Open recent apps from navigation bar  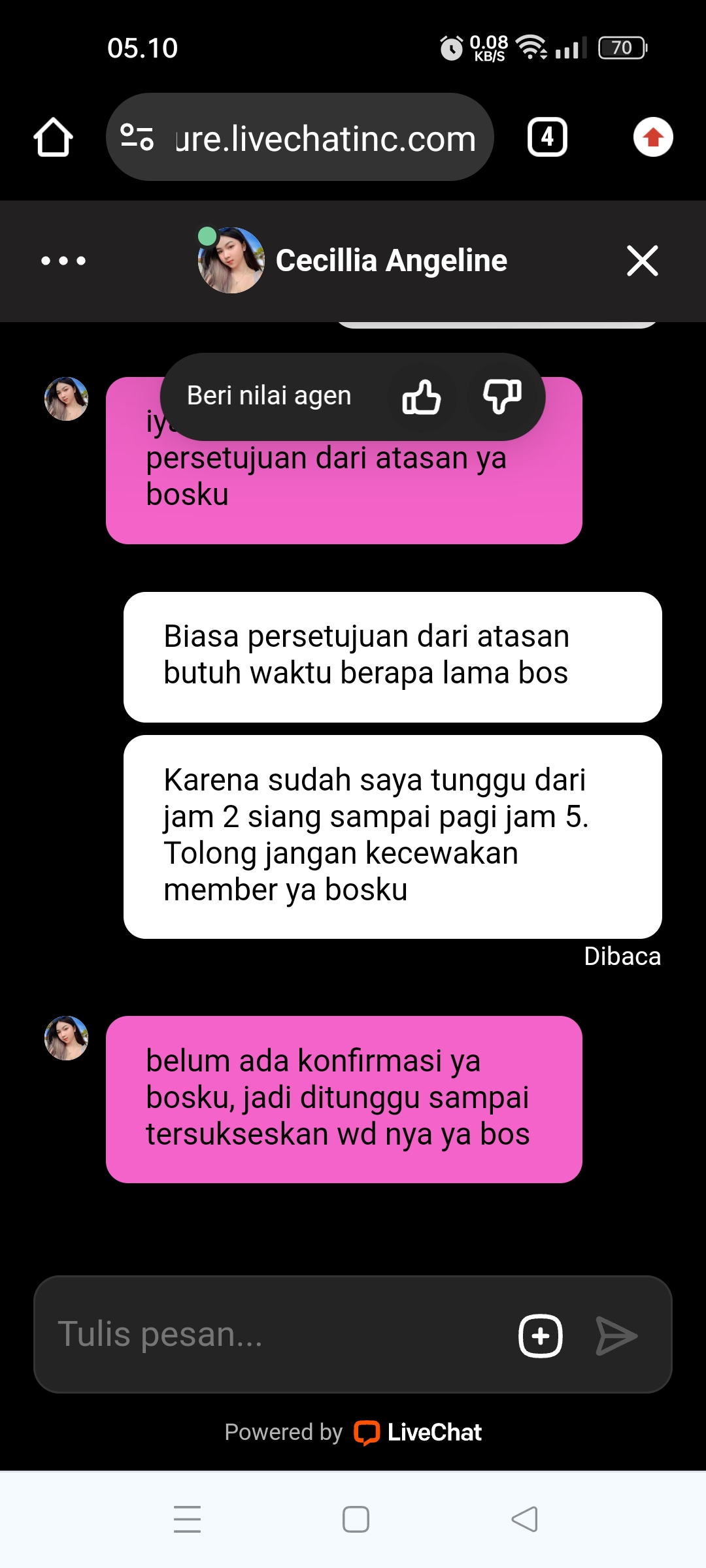(x=188, y=1519)
